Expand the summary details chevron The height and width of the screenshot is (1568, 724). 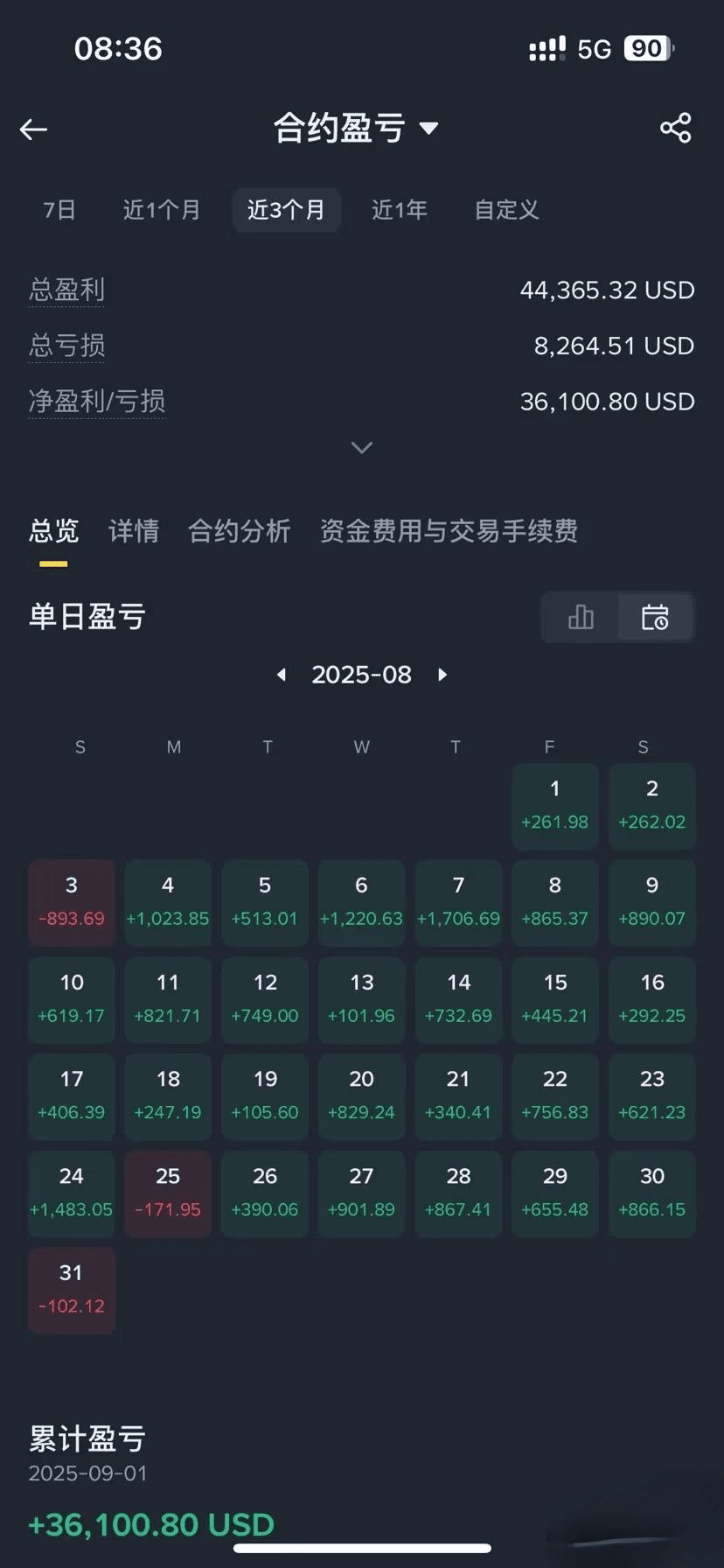tap(361, 447)
